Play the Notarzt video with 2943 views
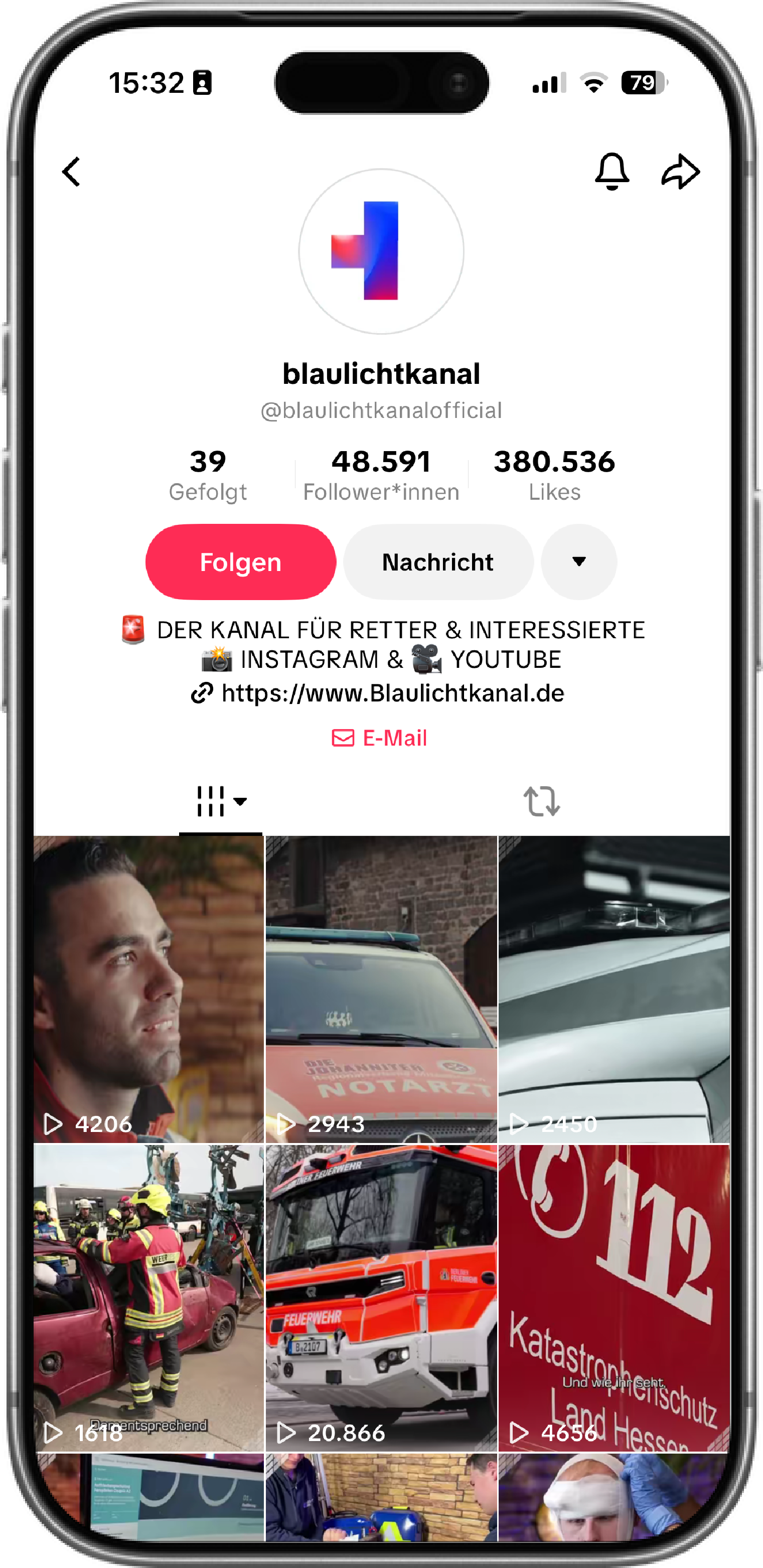 point(381,989)
